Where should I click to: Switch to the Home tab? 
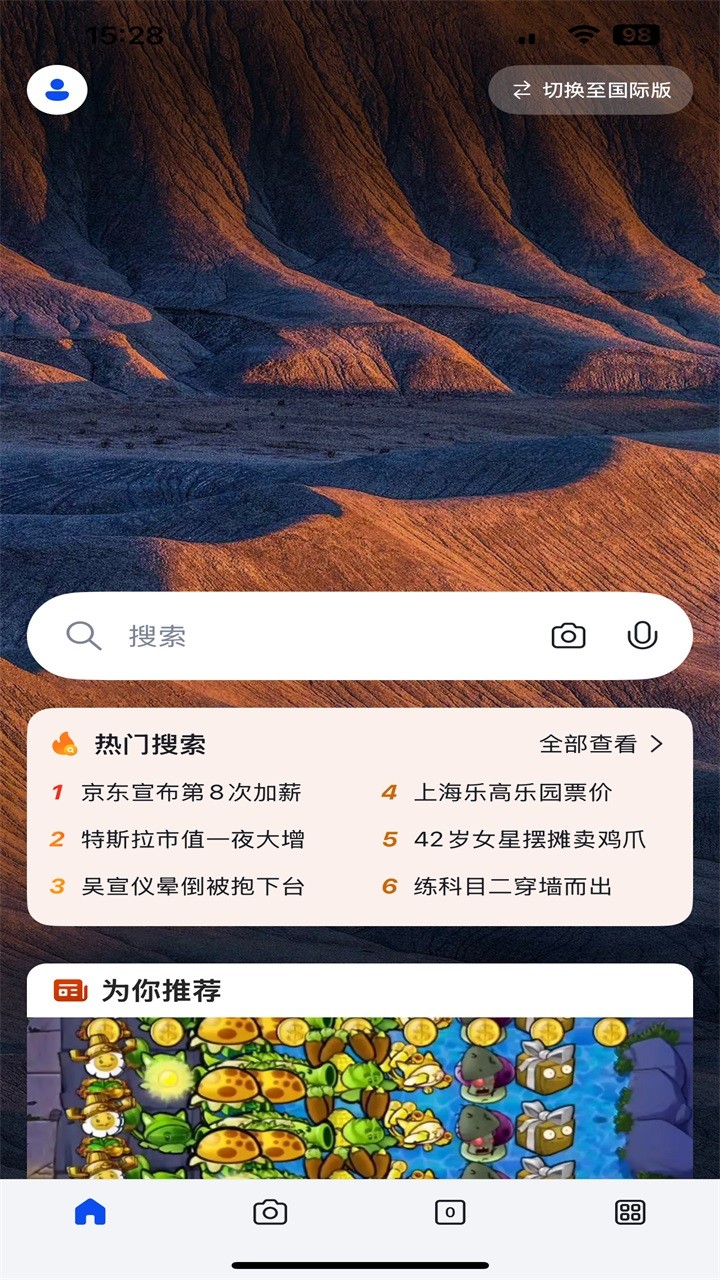coord(90,1213)
